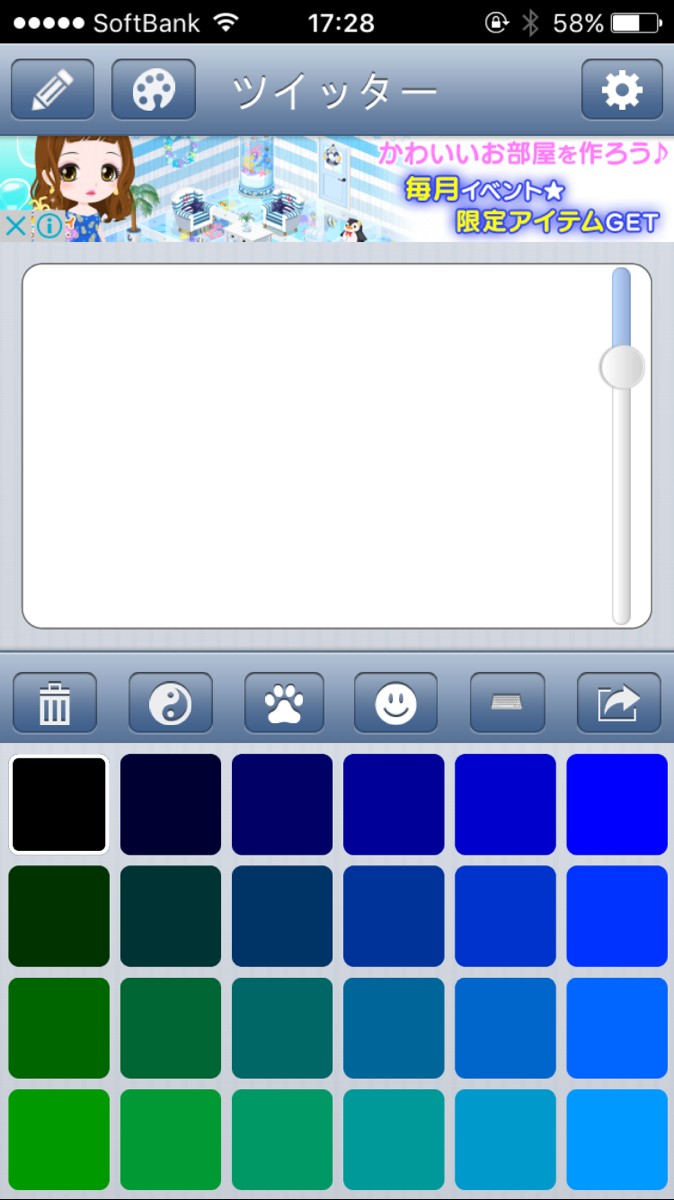Screen dimensions: 674x1200
Task: Choose the light sky blue swatch
Action: pyautogui.click(x=617, y=1139)
